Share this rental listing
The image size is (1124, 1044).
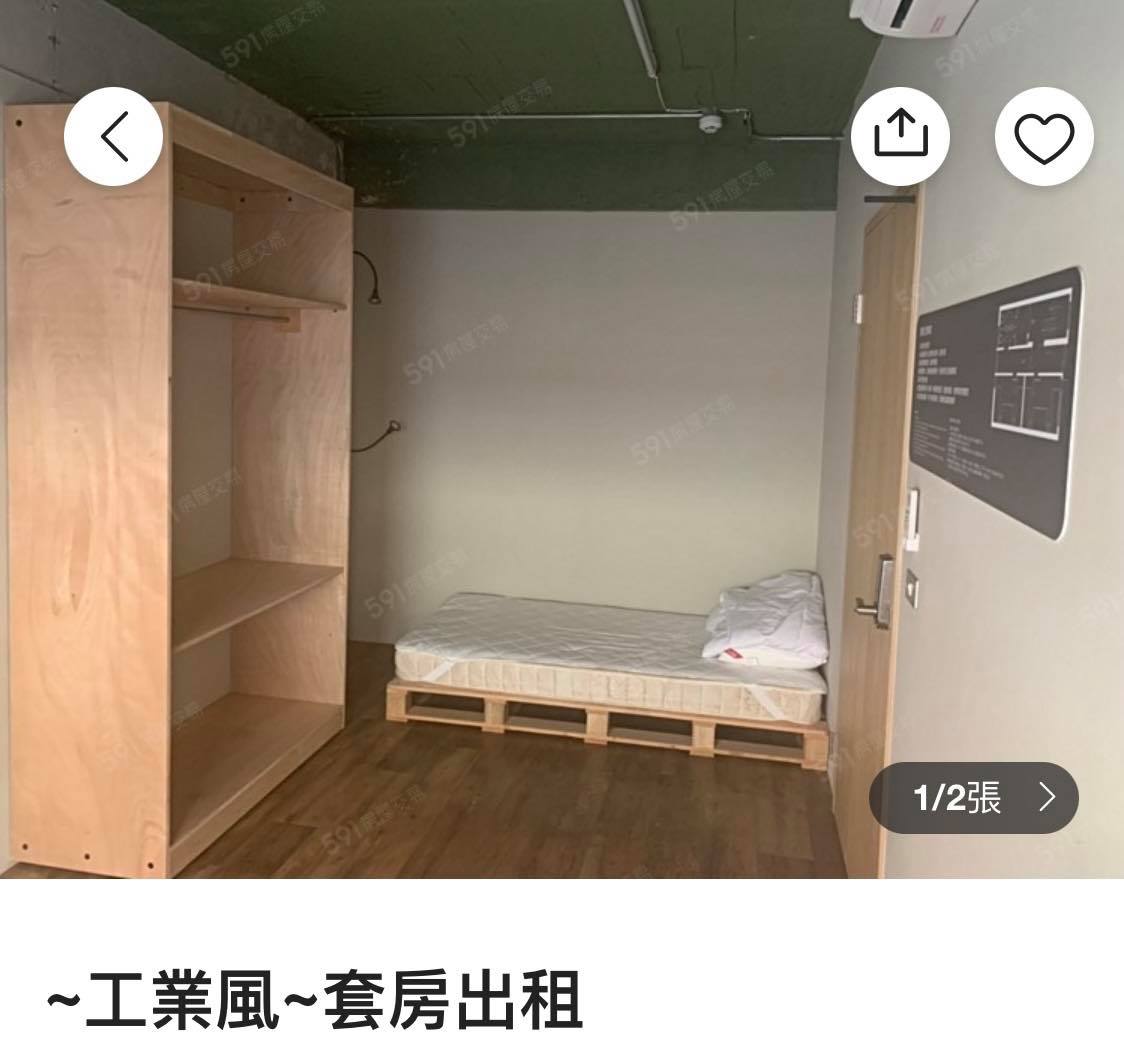coord(900,137)
